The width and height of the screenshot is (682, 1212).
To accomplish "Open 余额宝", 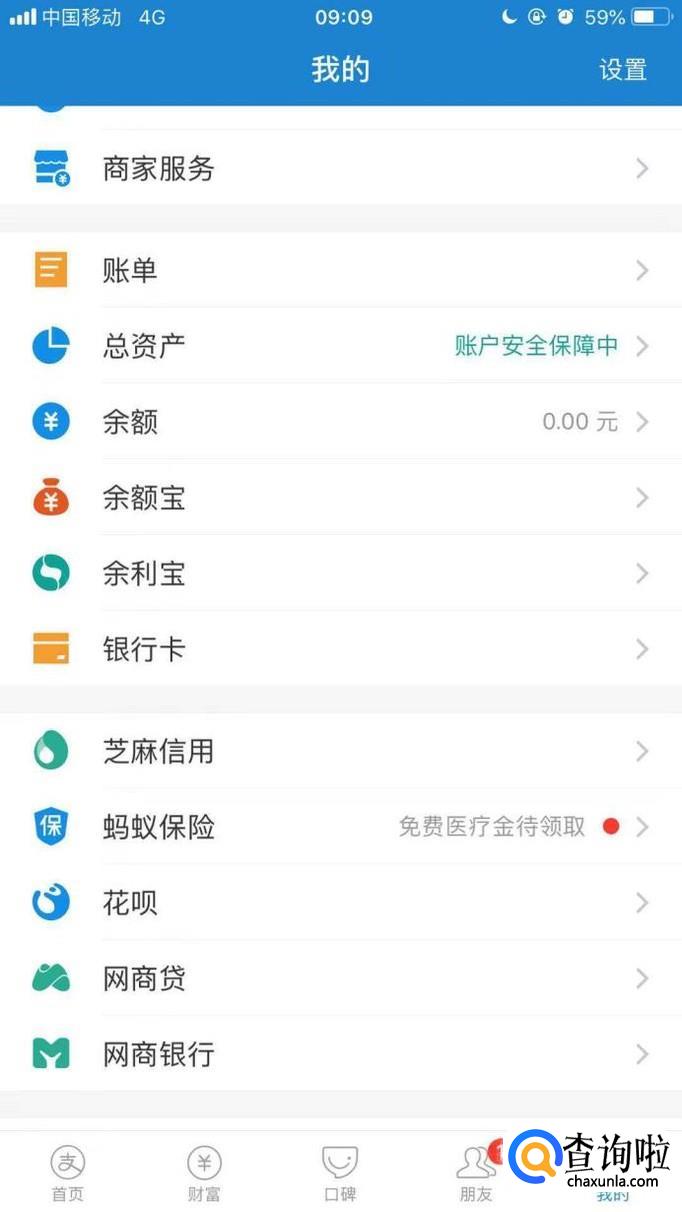I will (340, 498).
